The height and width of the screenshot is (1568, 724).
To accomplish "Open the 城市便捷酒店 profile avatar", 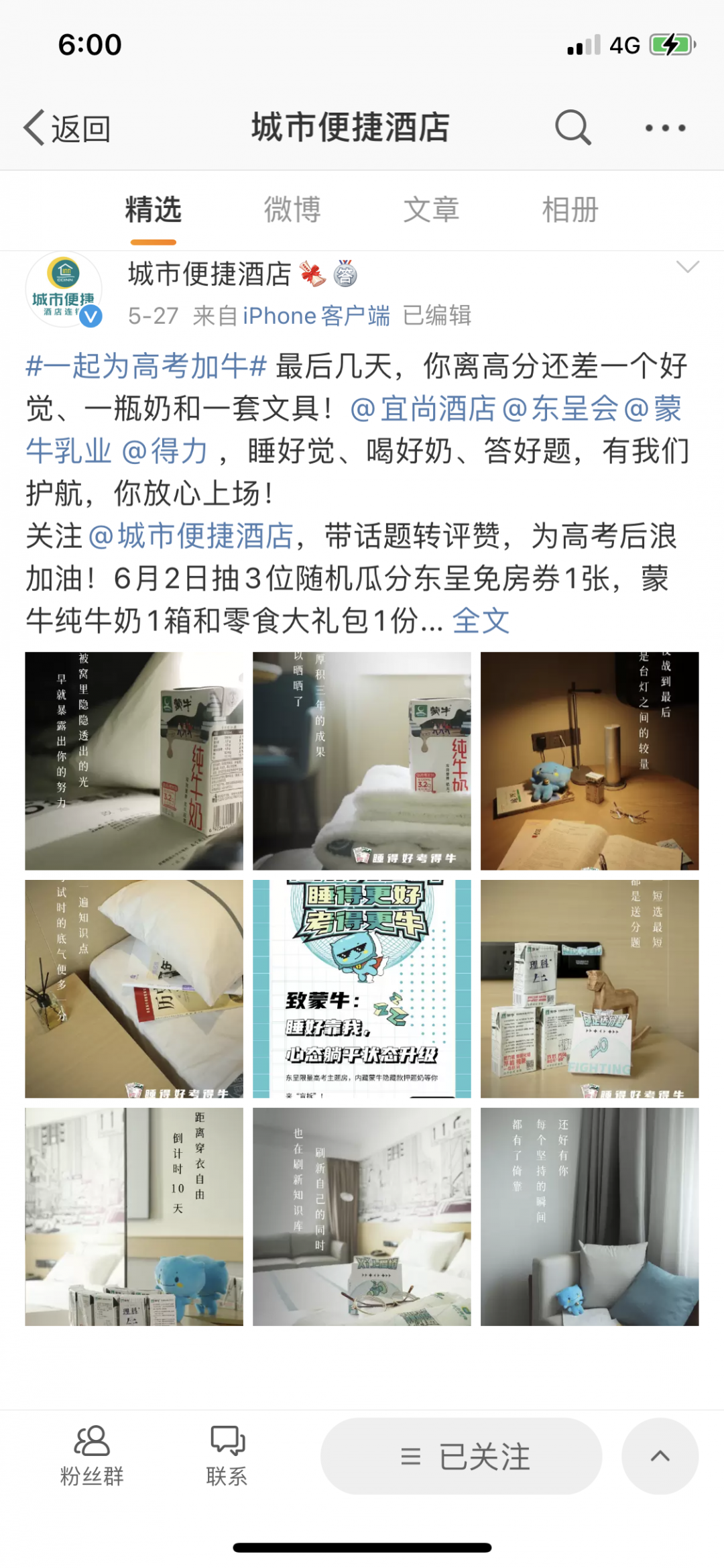I will [x=64, y=290].
